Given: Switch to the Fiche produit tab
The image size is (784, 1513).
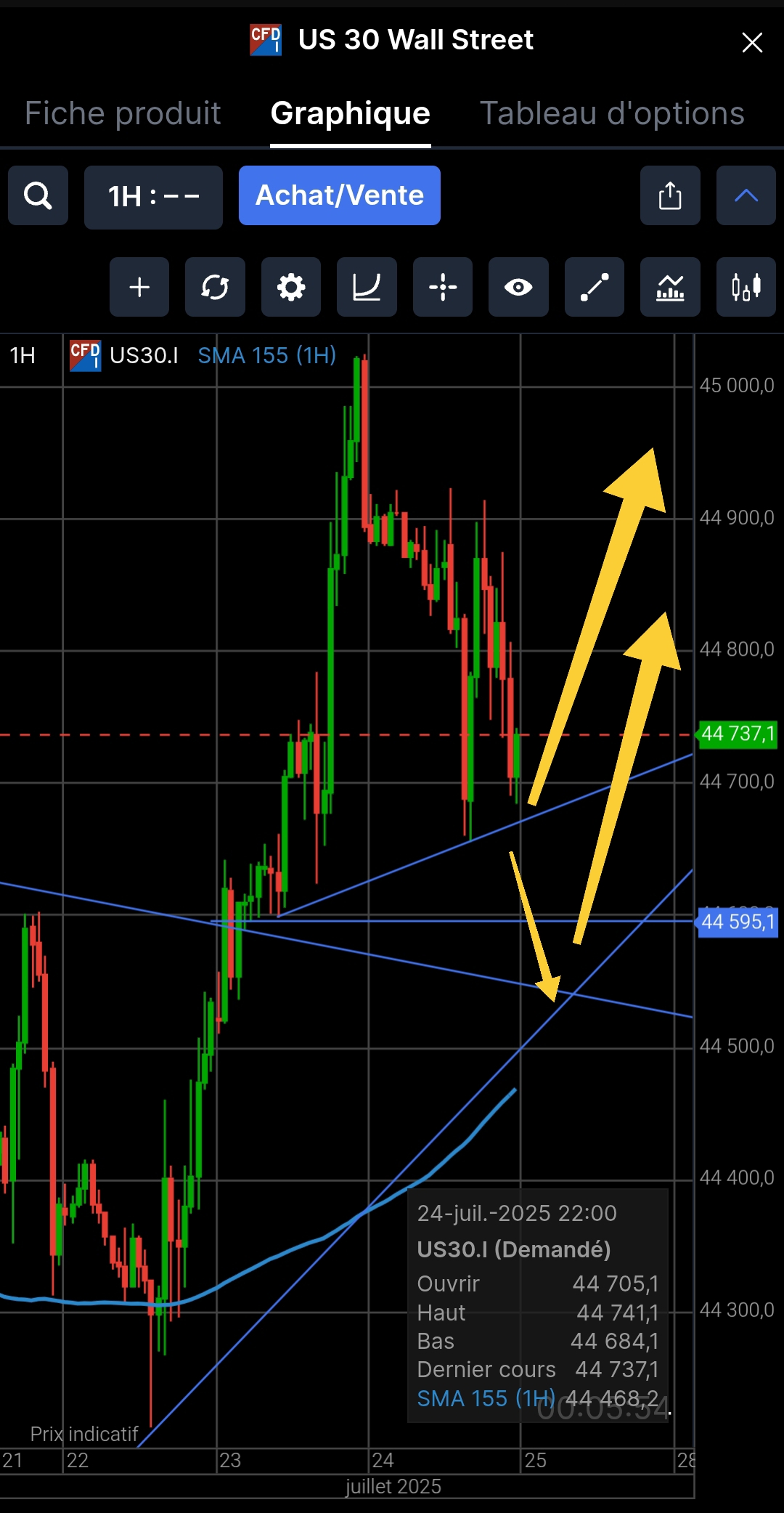Looking at the screenshot, I should (123, 113).
